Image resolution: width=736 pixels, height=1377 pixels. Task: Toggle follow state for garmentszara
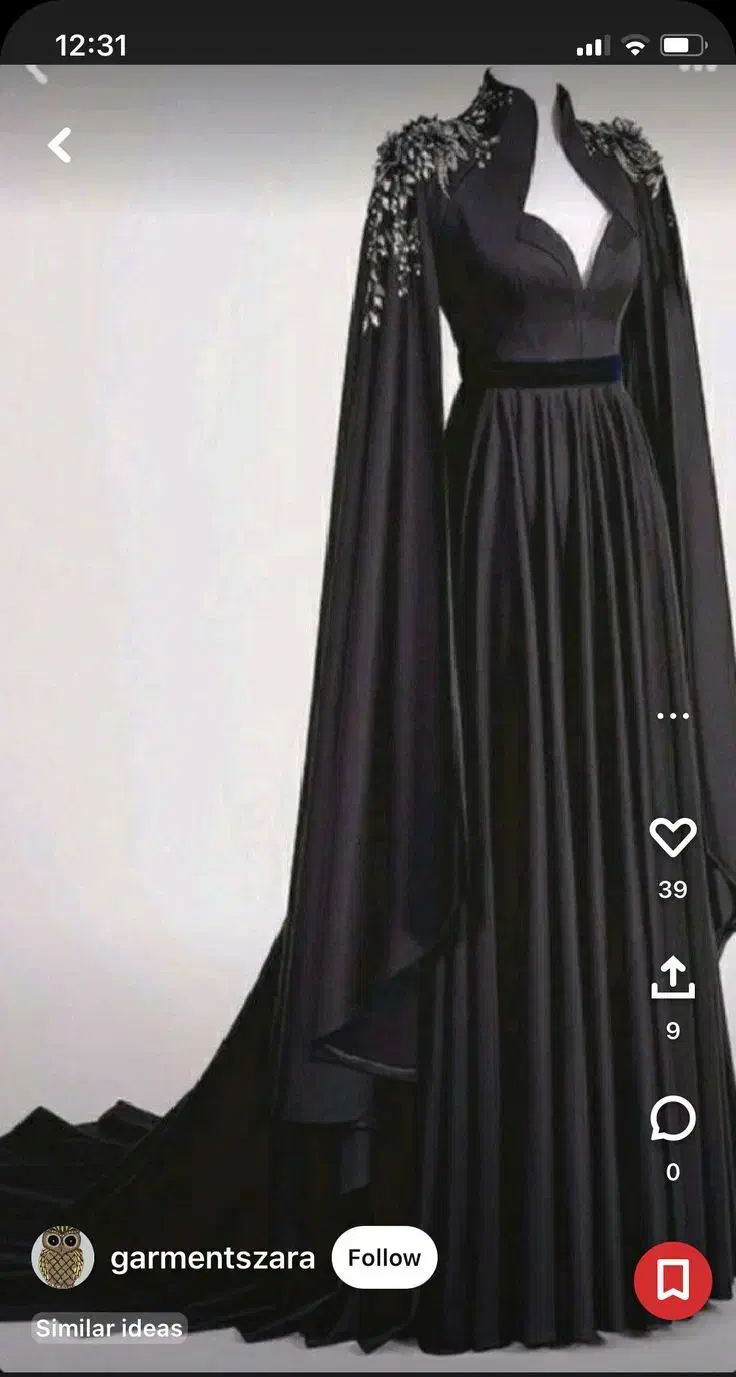(384, 1257)
